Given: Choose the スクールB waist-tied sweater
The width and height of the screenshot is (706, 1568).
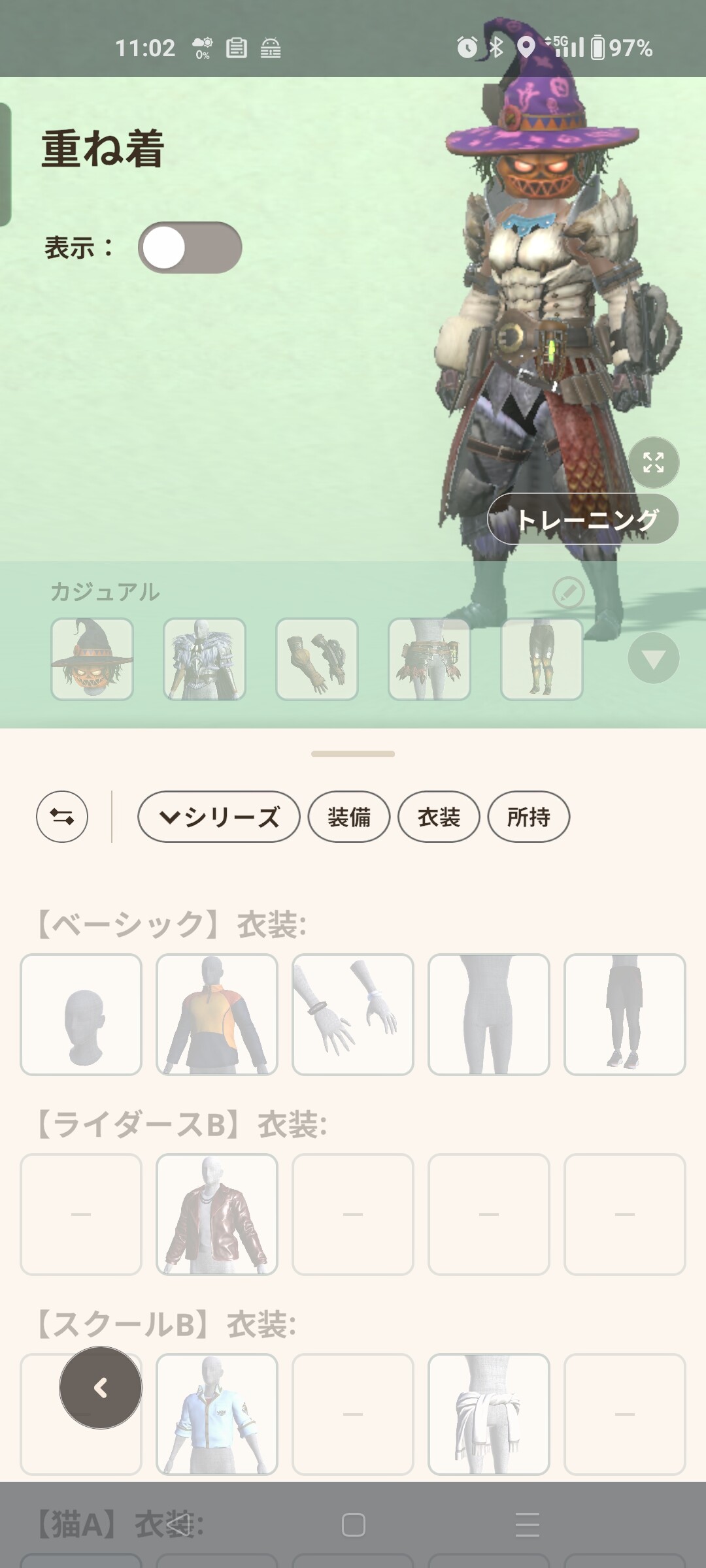Looking at the screenshot, I should [489, 1414].
